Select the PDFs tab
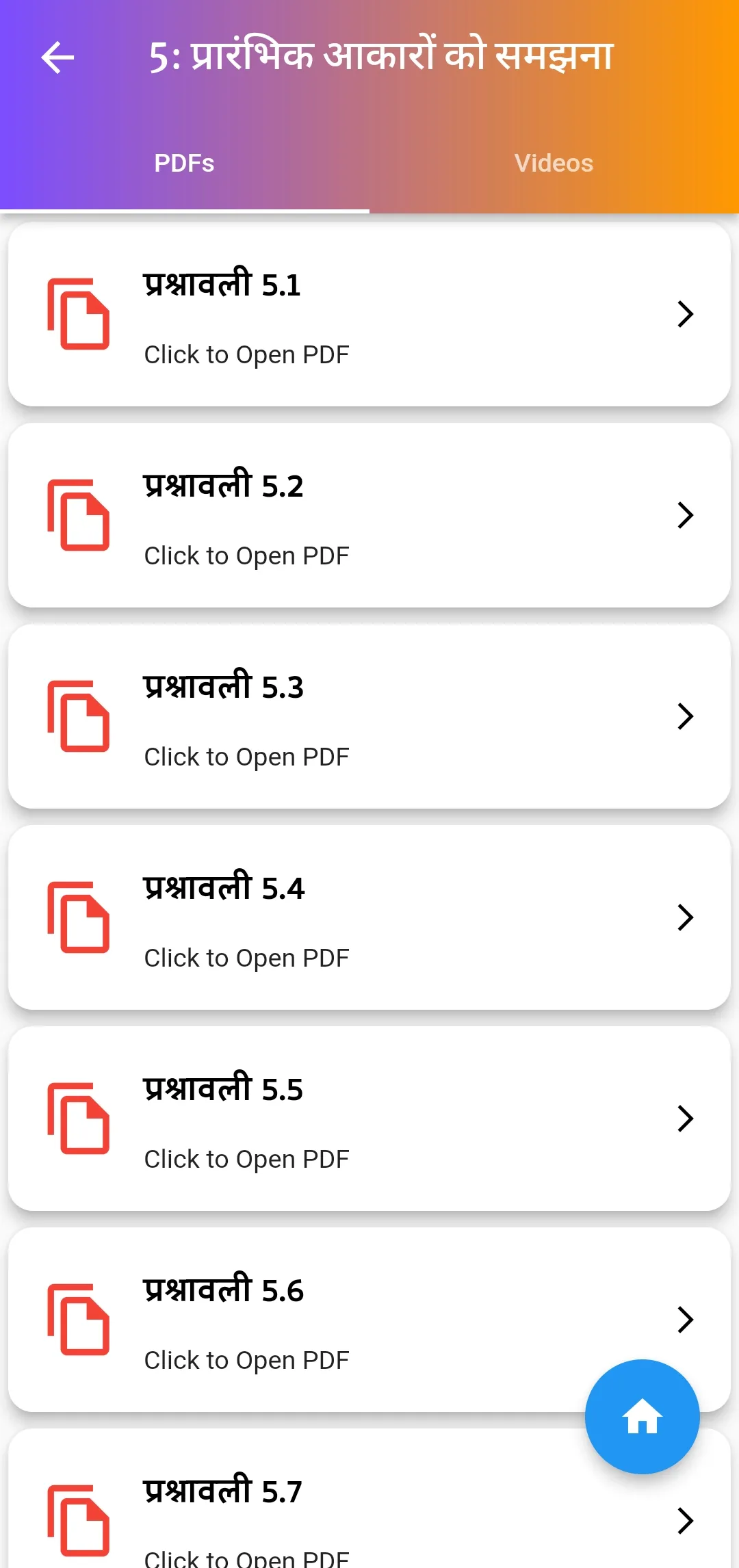Image resolution: width=739 pixels, height=1568 pixels. tap(185, 162)
